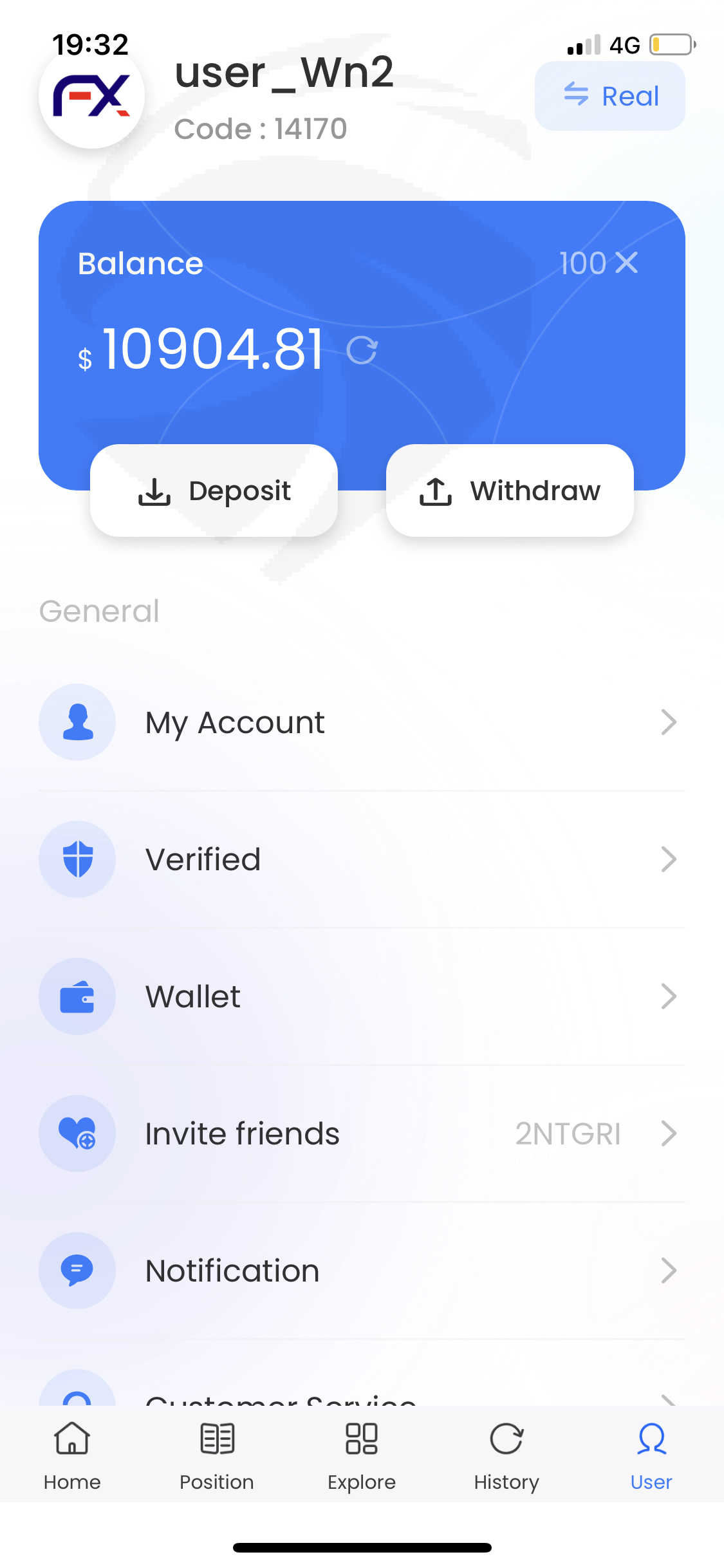Open the 100X leverage setting
Screen dimensions: 724x1568
(x=599, y=263)
